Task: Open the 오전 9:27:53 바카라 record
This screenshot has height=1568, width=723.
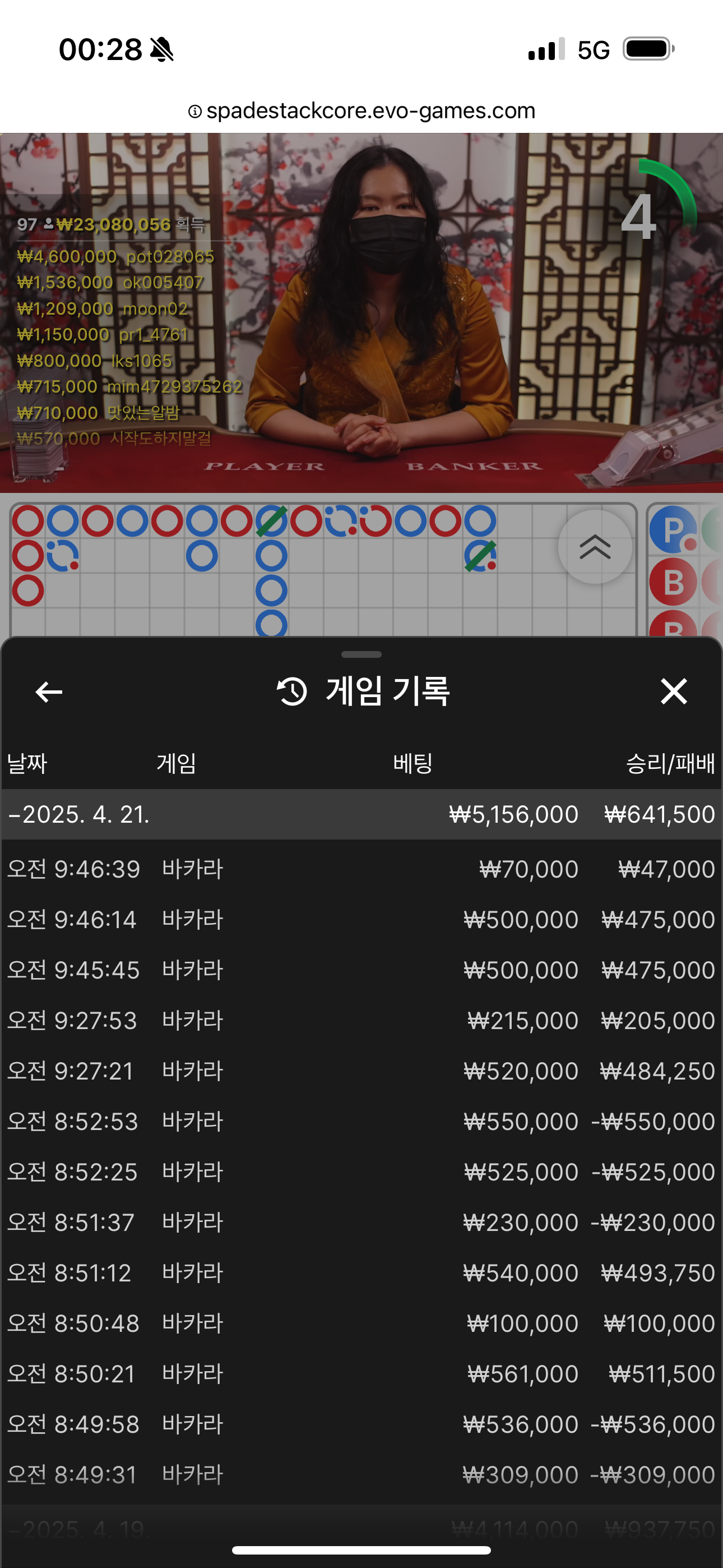Action: point(361,1020)
